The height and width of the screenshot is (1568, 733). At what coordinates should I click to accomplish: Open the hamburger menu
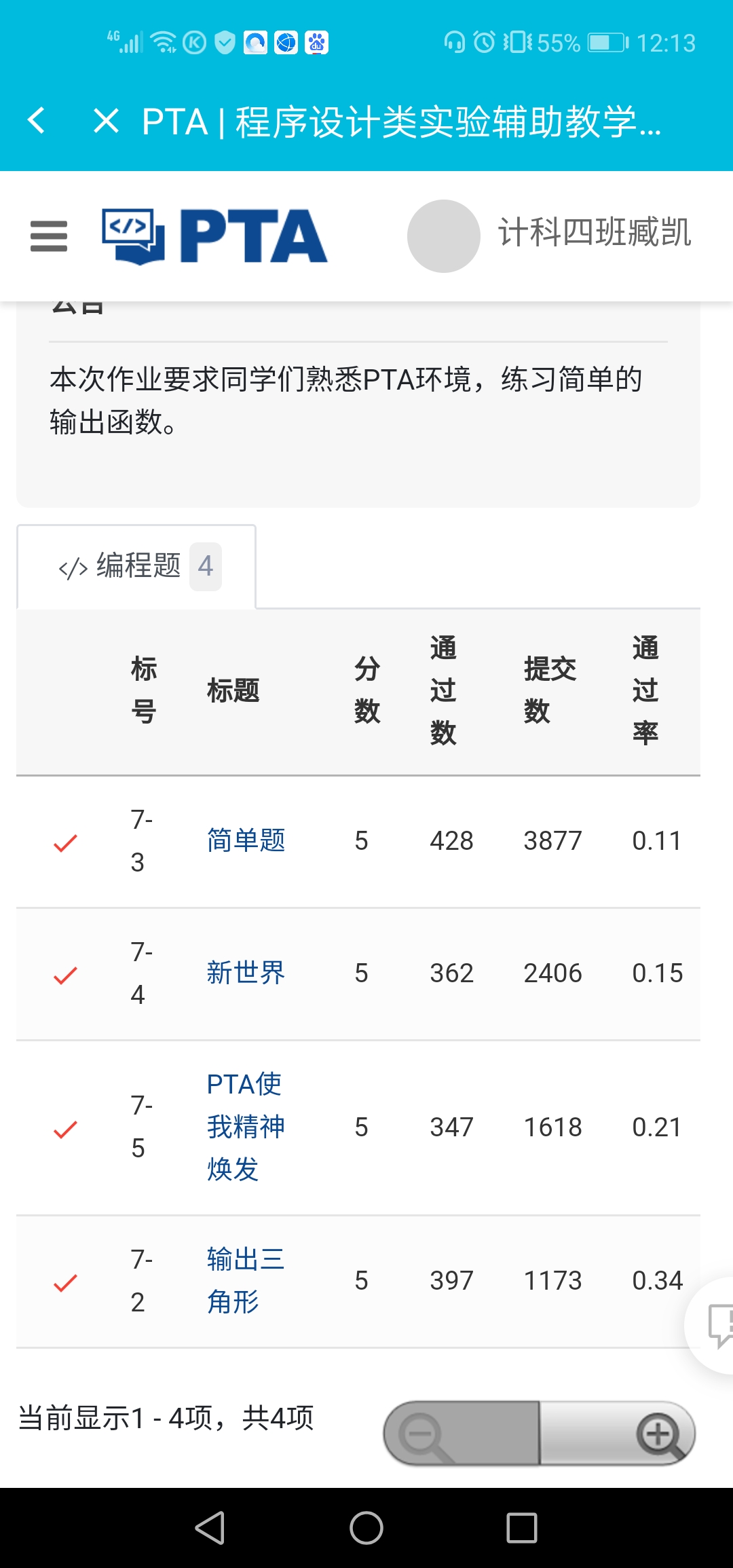(49, 236)
